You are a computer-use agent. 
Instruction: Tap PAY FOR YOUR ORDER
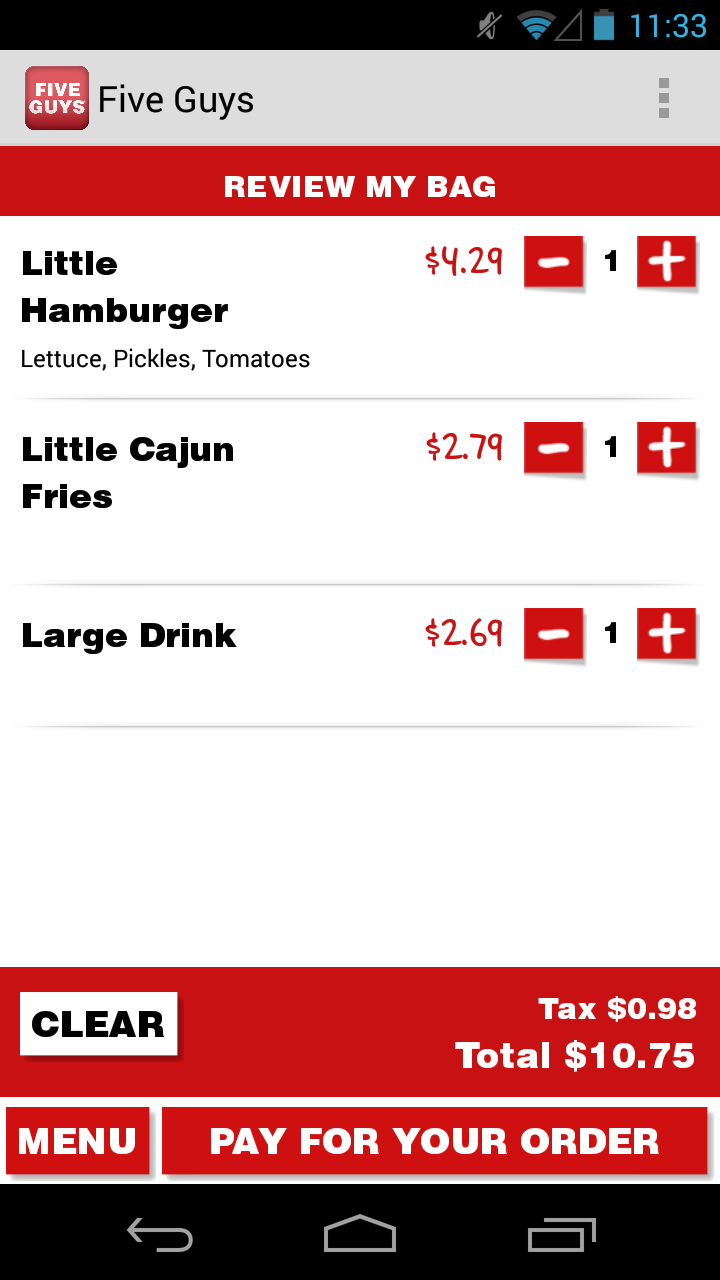point(435,1140)
